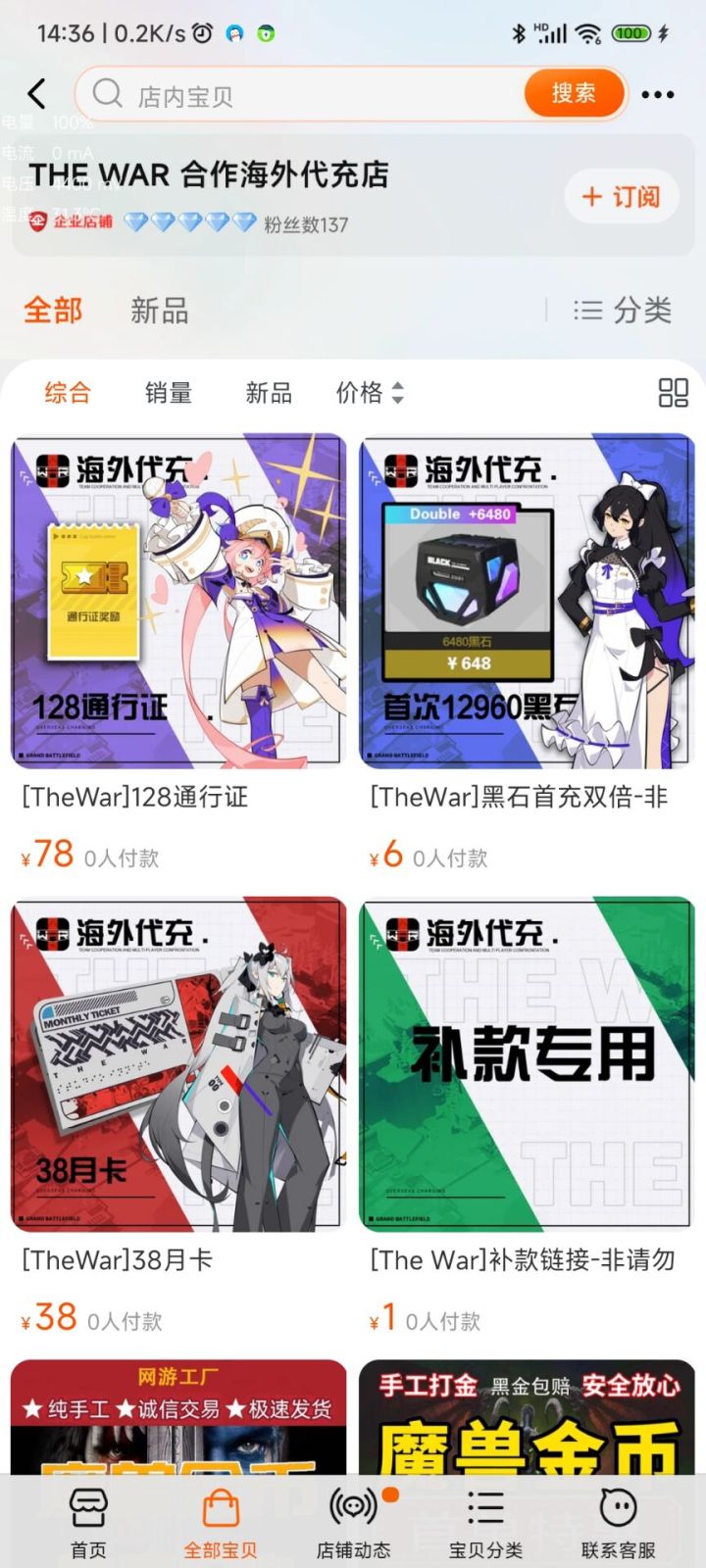The height and width of the screenshot is (1568, 706).
Task: Open the 分类 category list
Action: coord(623,311)
